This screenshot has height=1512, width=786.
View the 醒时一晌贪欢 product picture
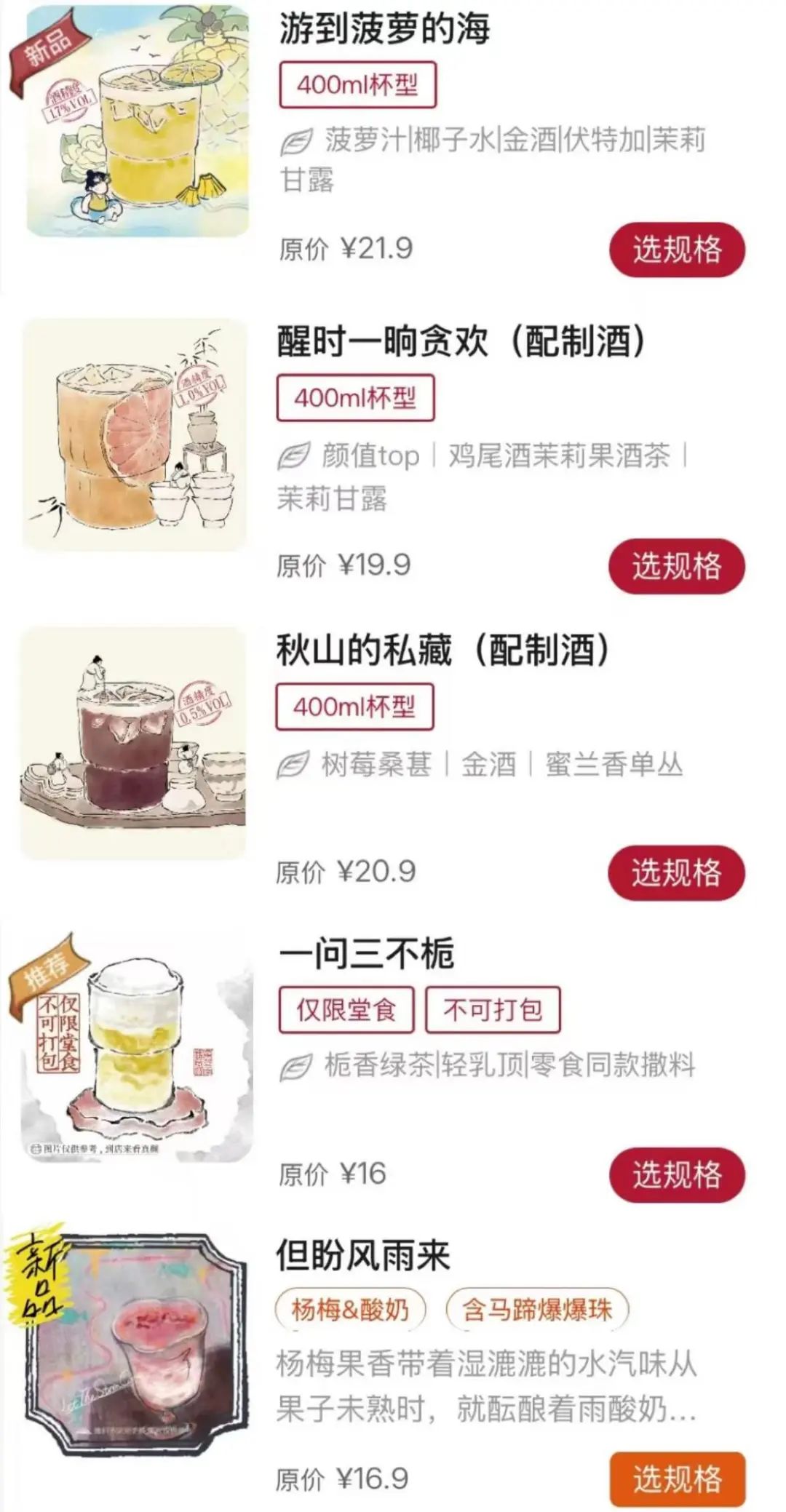click(135, 434)
